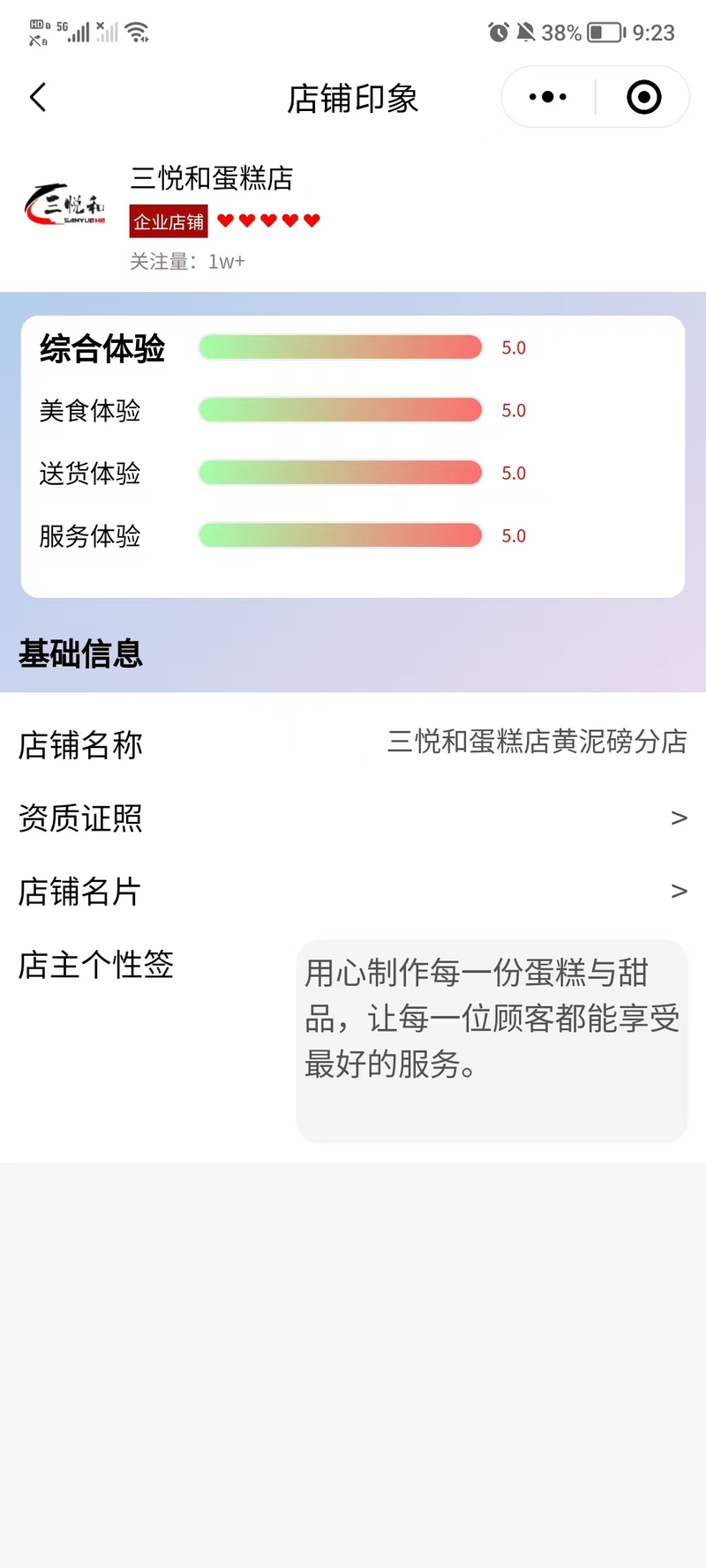
Task: Go back from the 店铺印象 page
Action: coord(38,97)
